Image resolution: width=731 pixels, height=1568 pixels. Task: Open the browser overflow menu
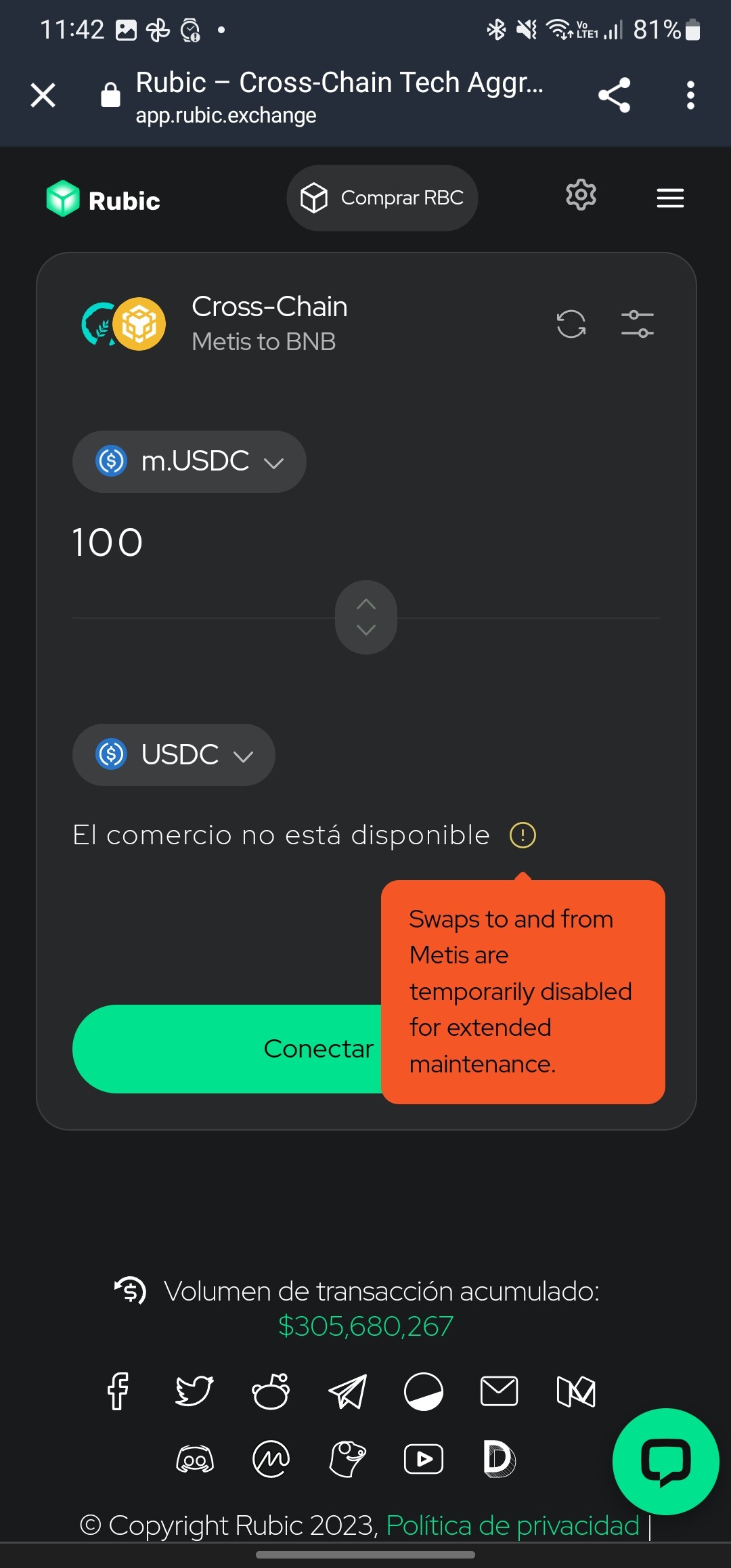[690, 95]
